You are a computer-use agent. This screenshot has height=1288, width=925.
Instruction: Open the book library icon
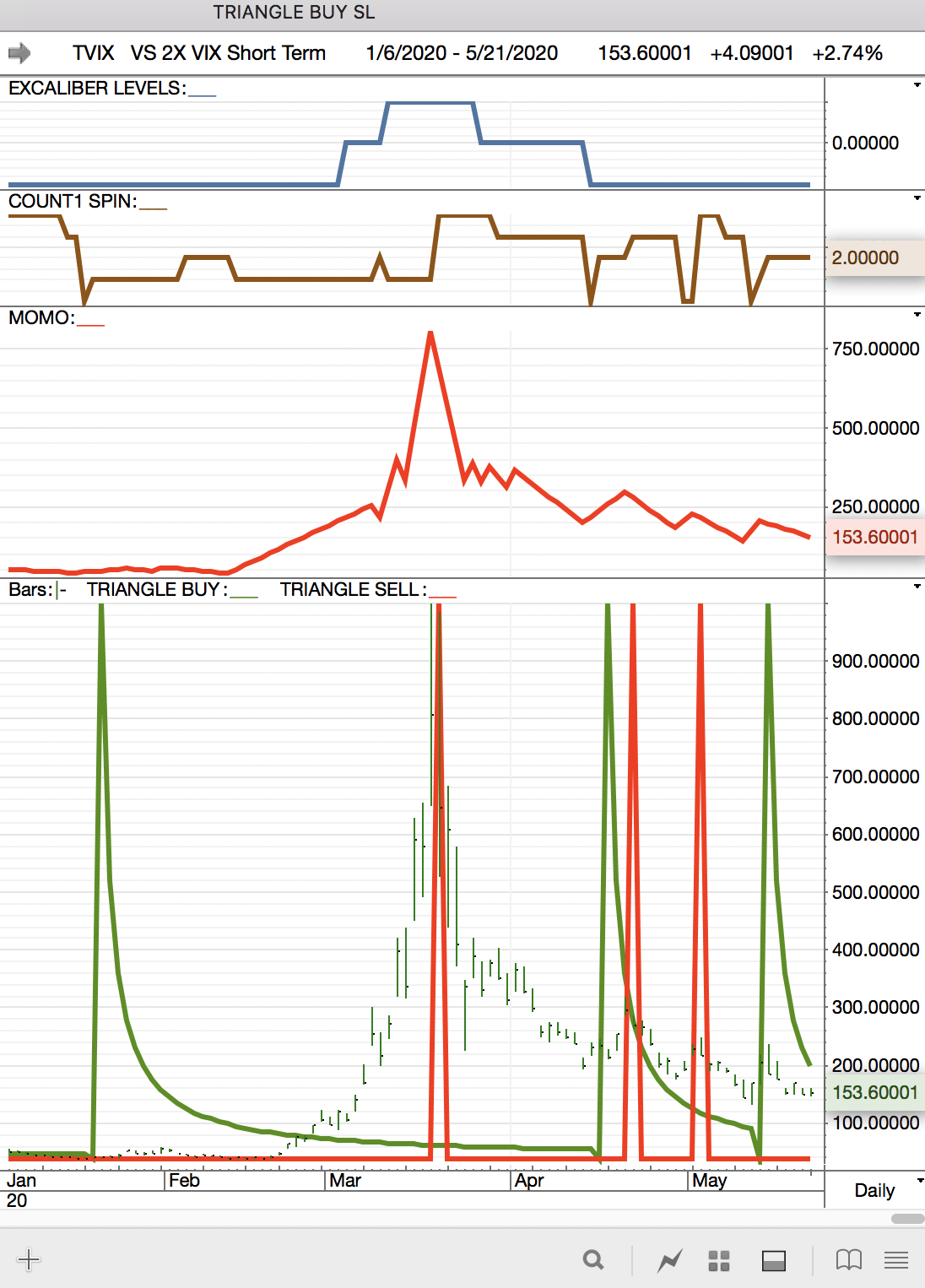click(x=848, y=1260)
